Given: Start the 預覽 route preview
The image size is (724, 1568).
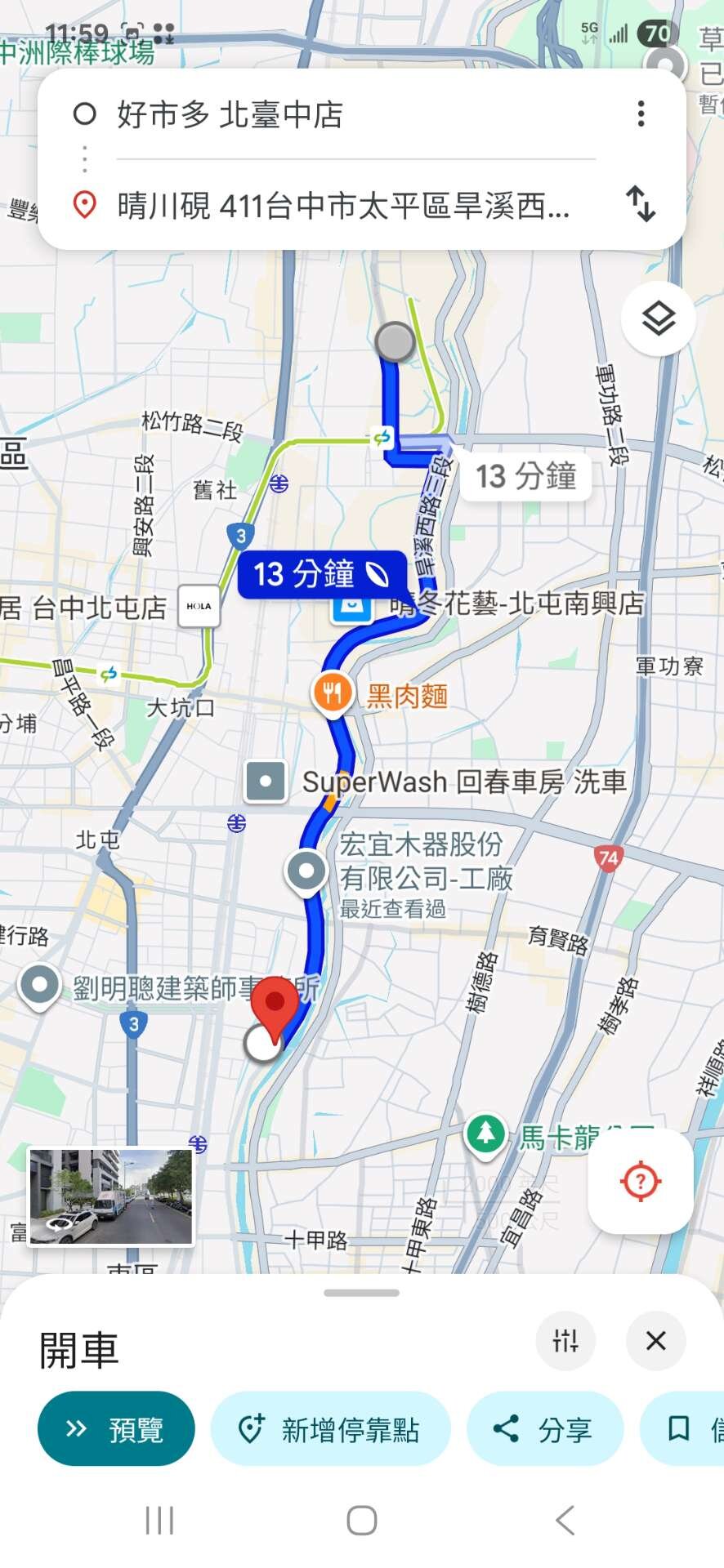Looking at the screenshot, I should (x=116, y=1428).
